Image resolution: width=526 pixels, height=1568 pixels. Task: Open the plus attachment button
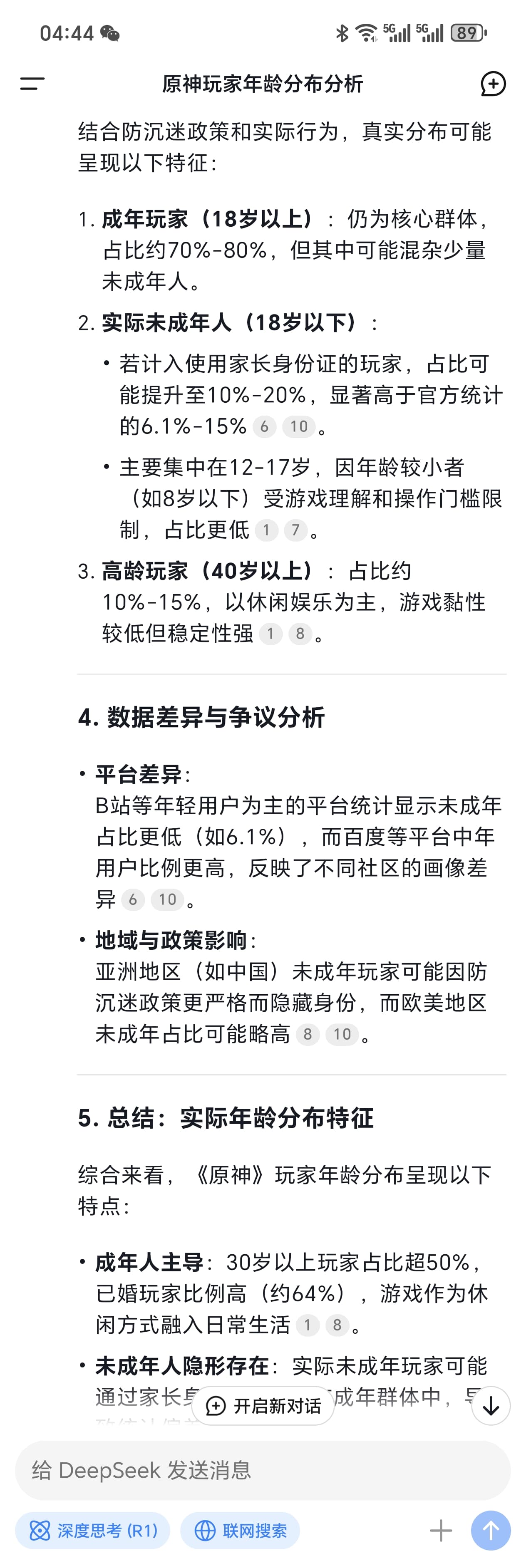(441, 1530)
